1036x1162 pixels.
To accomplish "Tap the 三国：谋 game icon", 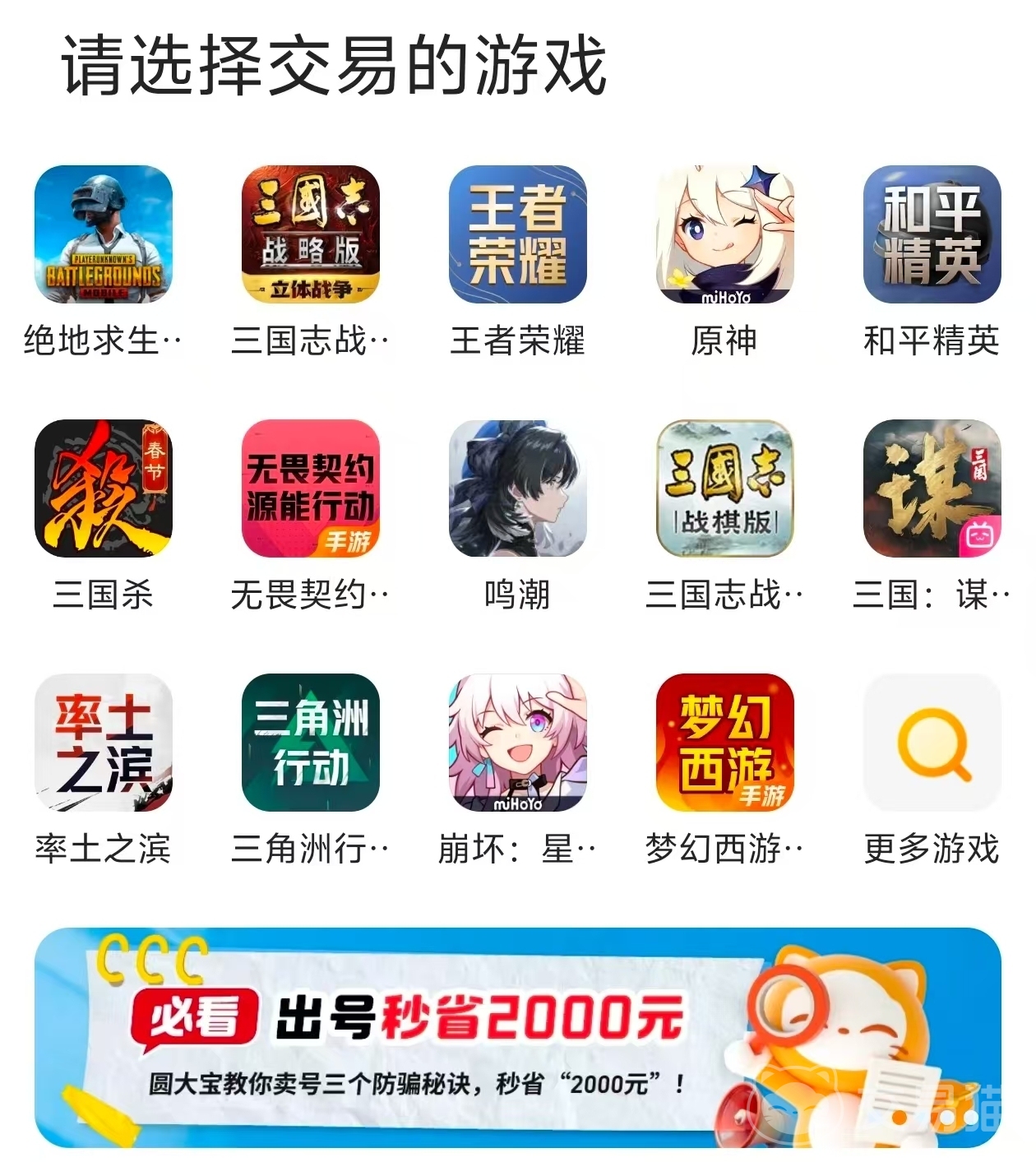I will (x=932, y=488).
